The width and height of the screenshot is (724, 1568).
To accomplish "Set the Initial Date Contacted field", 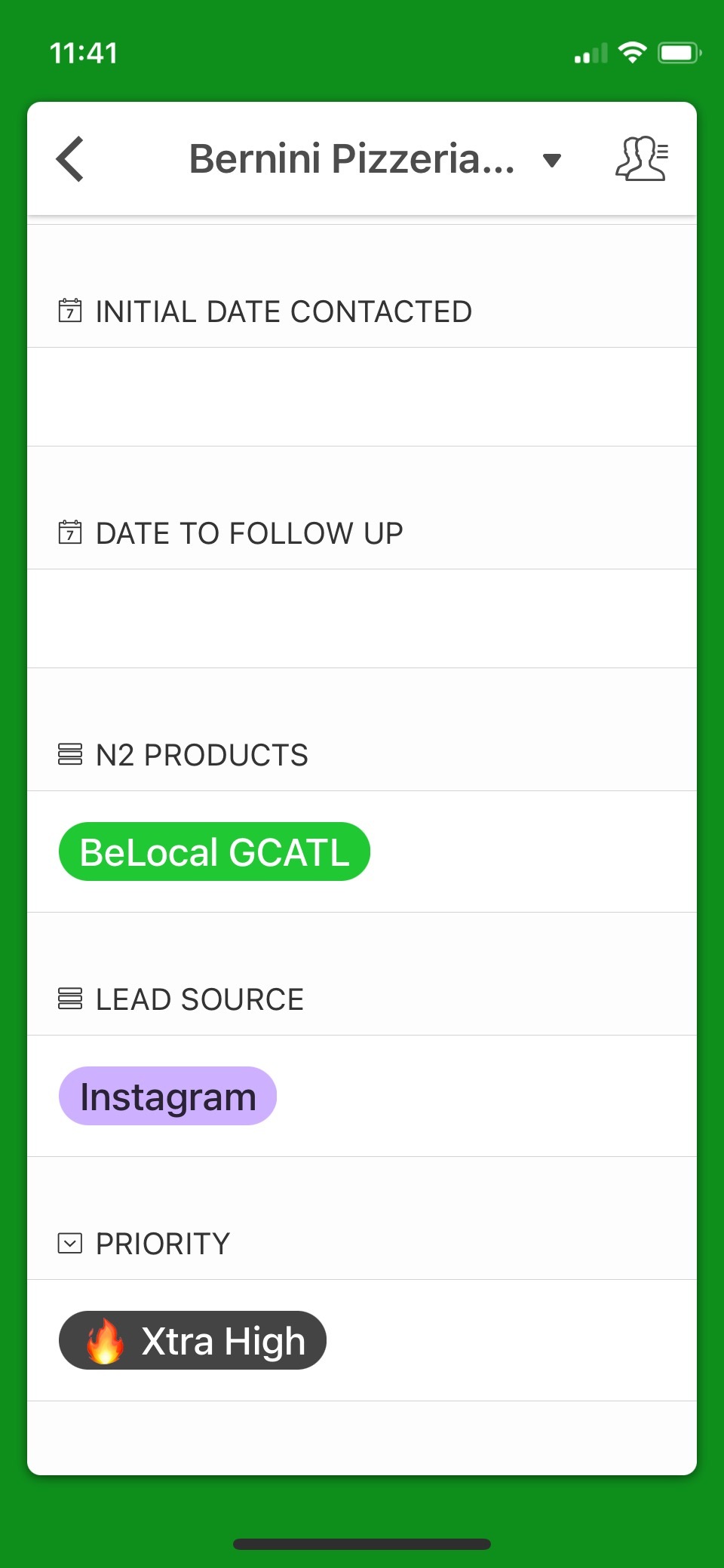I will point(362,397).
